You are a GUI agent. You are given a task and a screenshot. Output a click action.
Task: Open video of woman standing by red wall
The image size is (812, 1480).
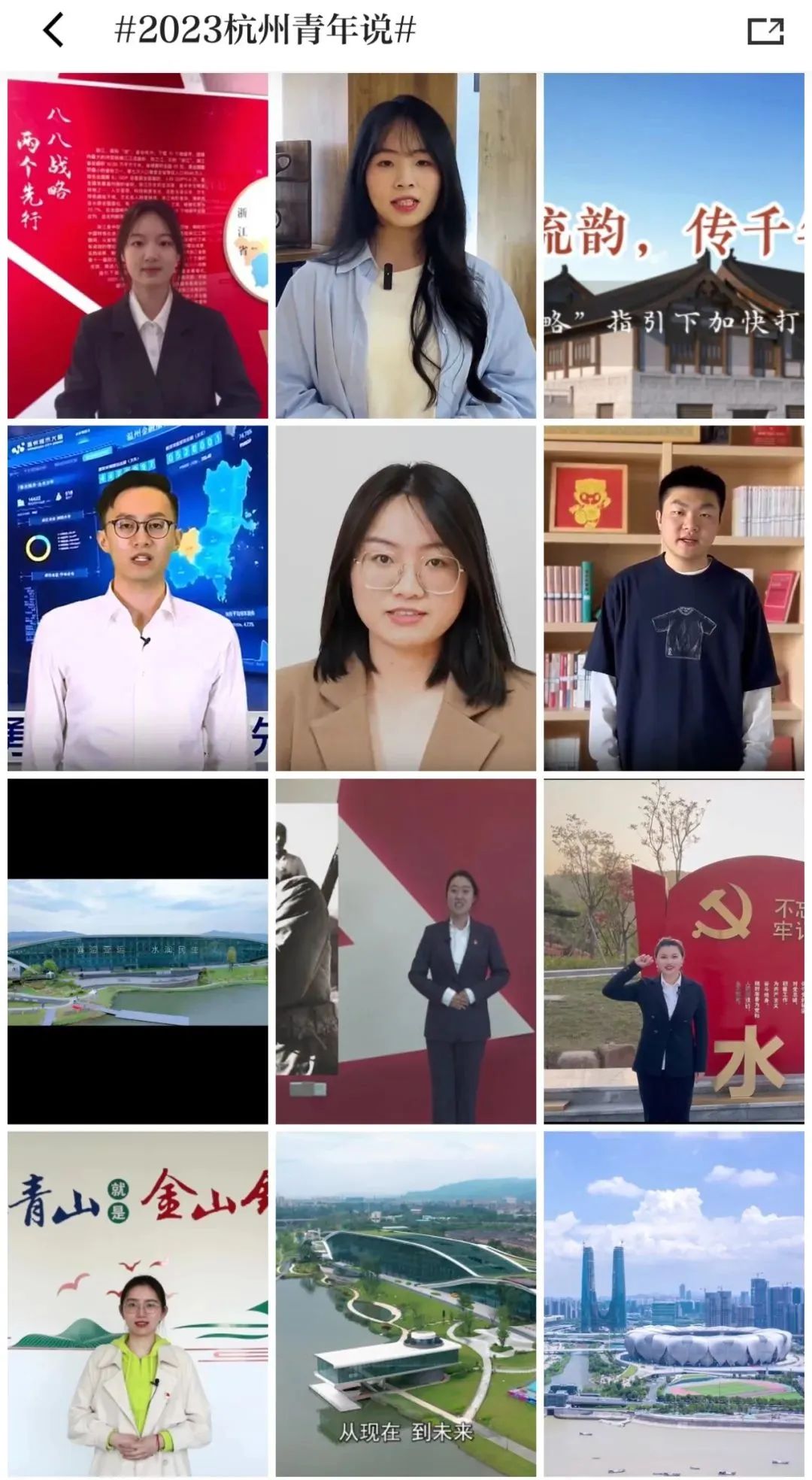pyautogui.click(x=405, y=951)
